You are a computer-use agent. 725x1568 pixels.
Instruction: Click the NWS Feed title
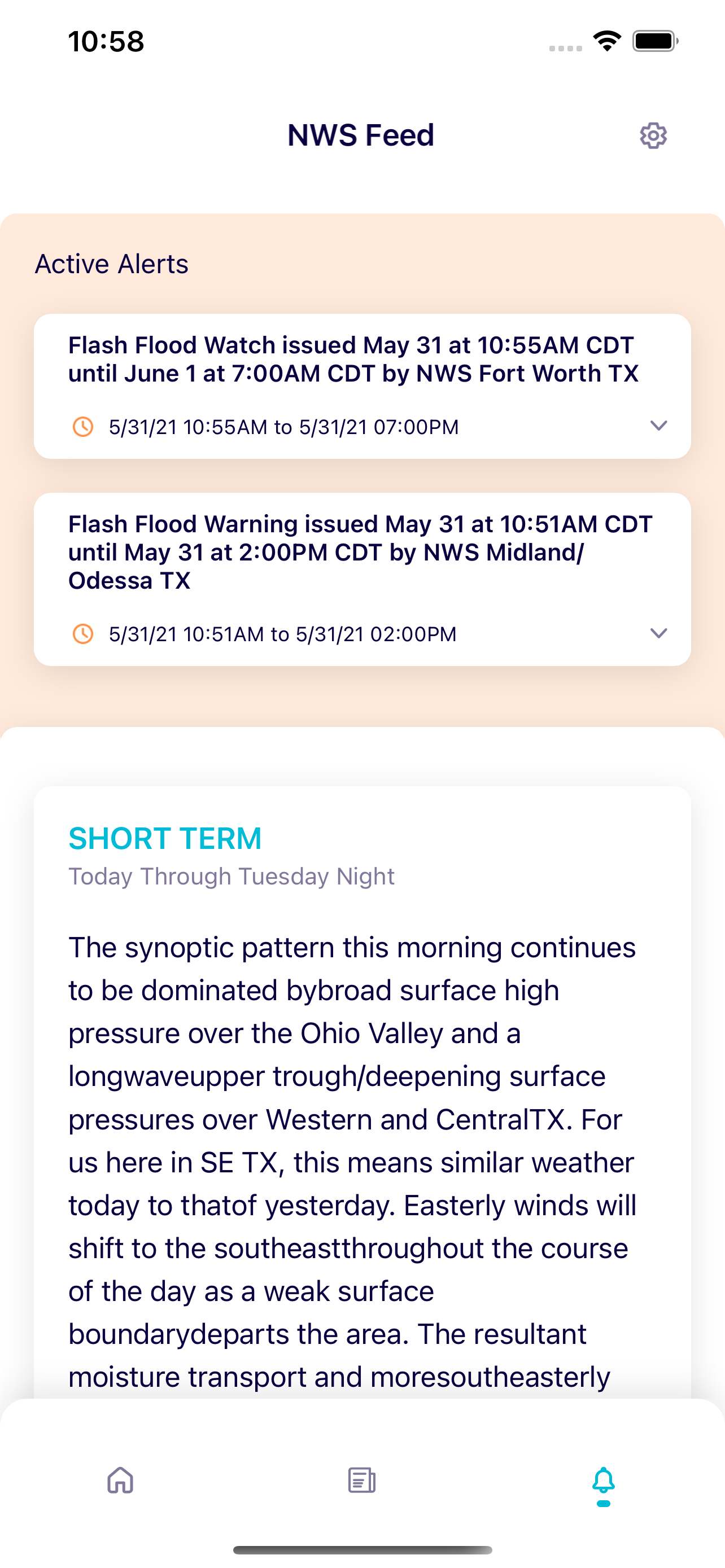point(361,135)
